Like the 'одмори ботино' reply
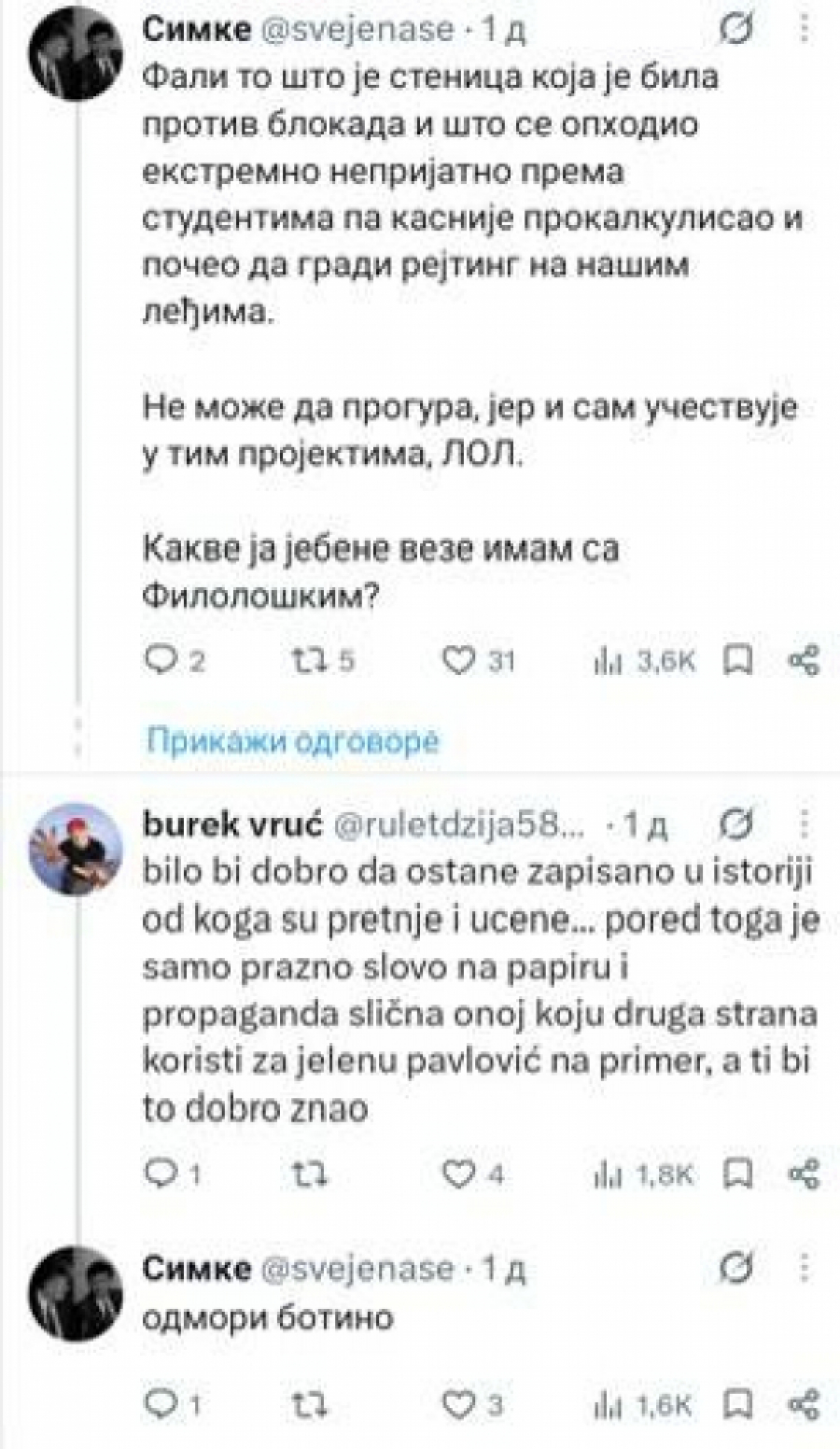840x1449 pixels. [x=457, y=1403]
